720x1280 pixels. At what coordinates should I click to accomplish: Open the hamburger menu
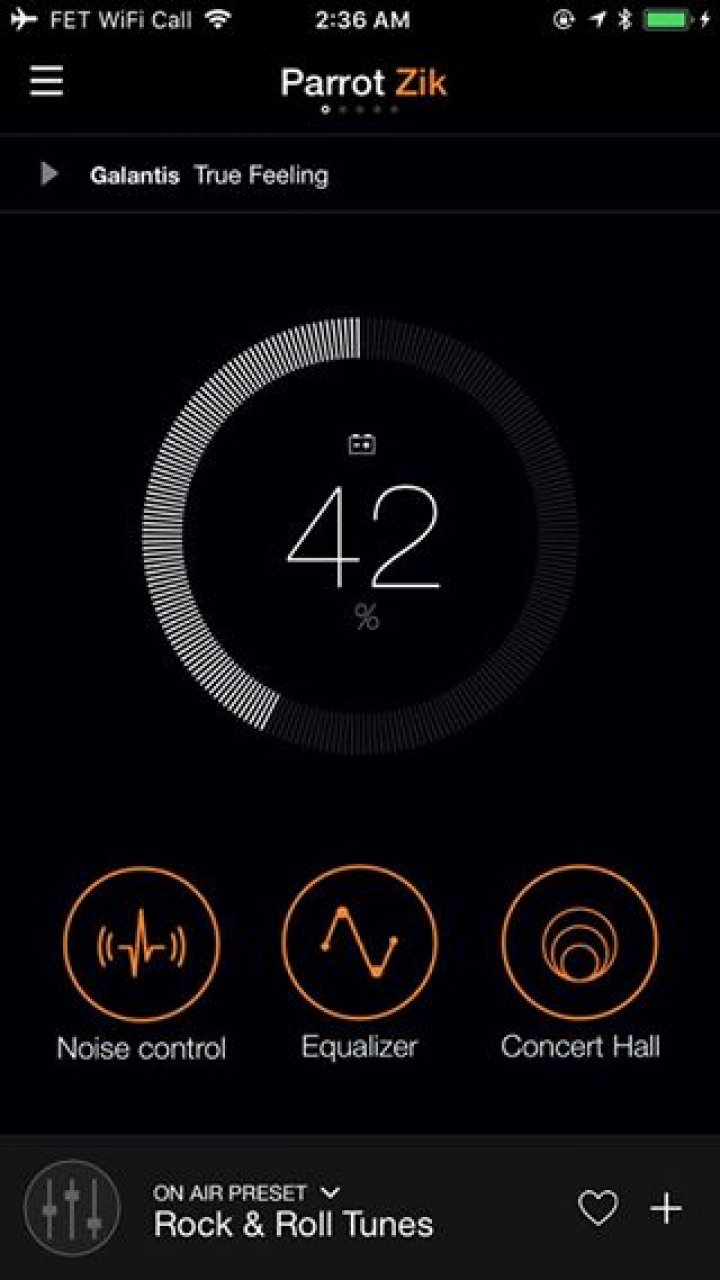point(46,81)
